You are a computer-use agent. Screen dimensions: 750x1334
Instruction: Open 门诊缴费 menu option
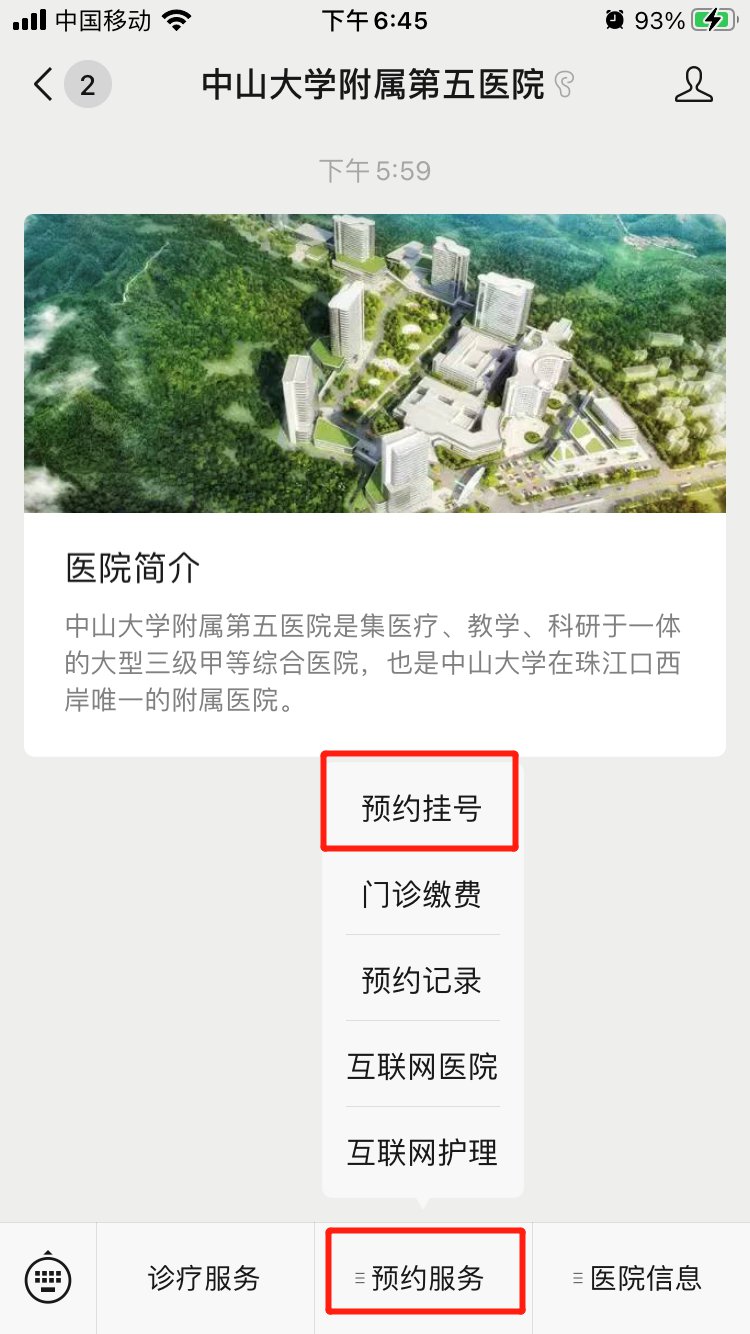click(421, 894)
